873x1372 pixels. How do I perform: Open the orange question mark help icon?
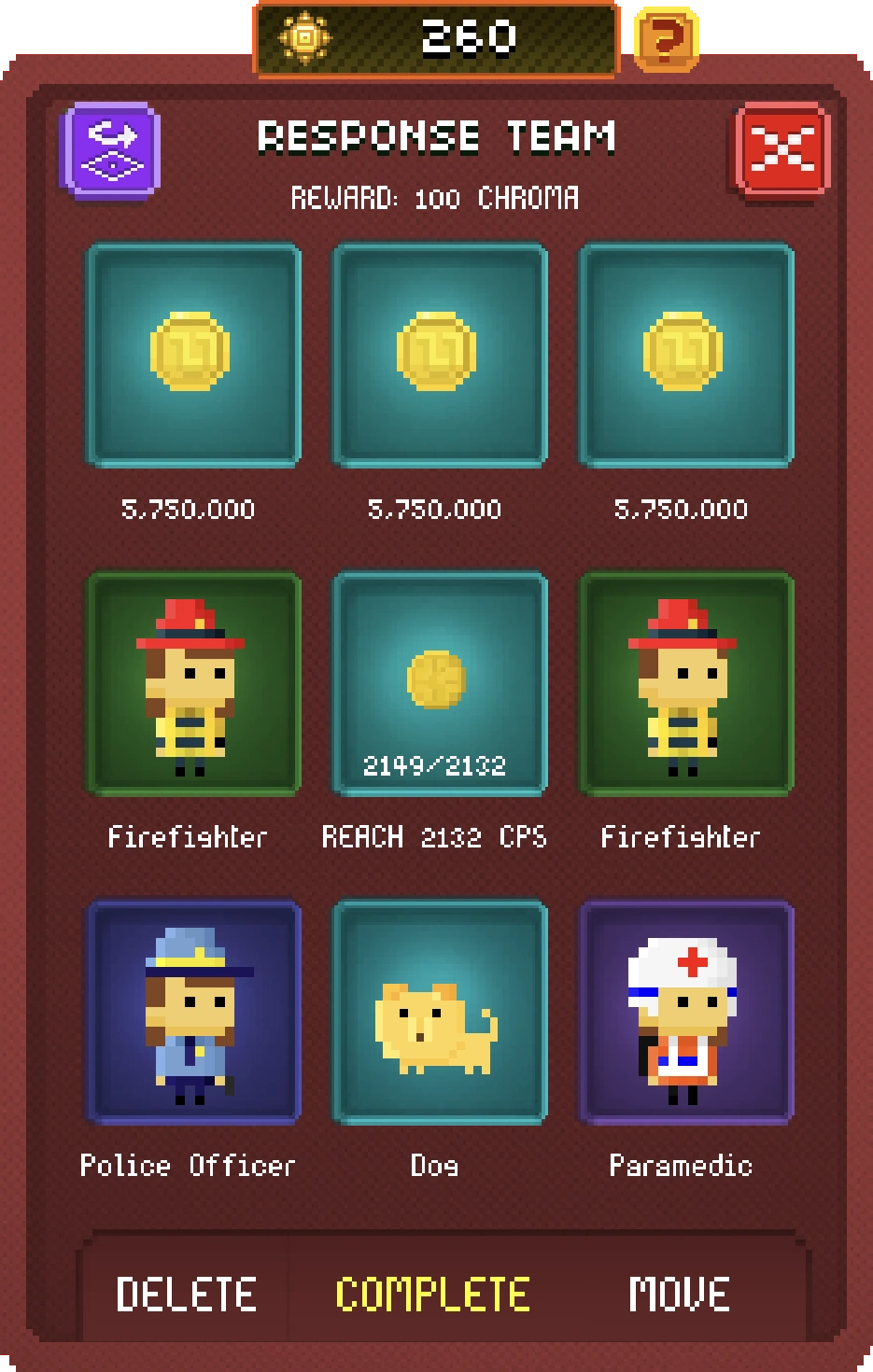point(666,37)
